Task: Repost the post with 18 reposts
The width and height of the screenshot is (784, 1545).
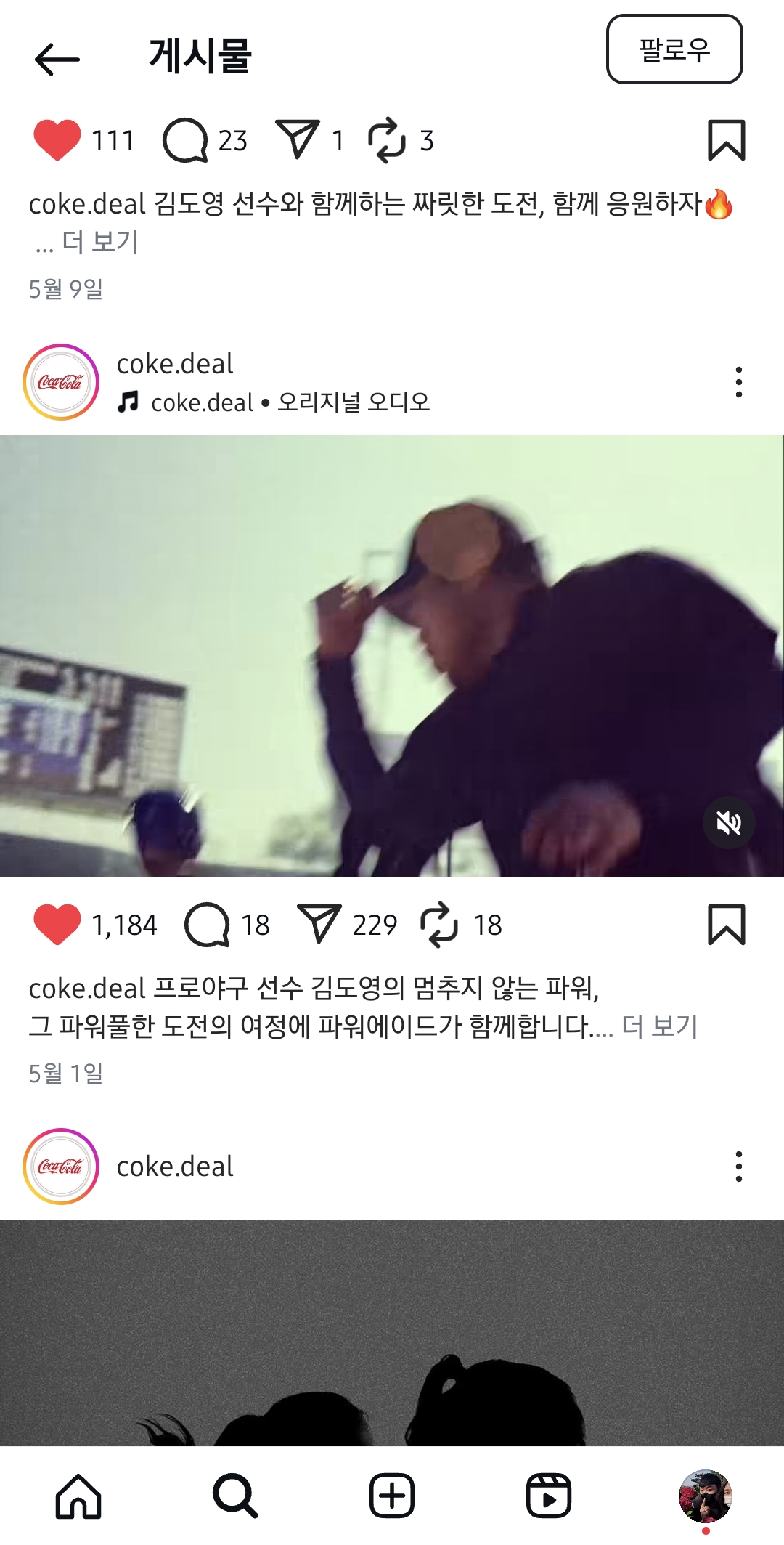Action: 439,925
